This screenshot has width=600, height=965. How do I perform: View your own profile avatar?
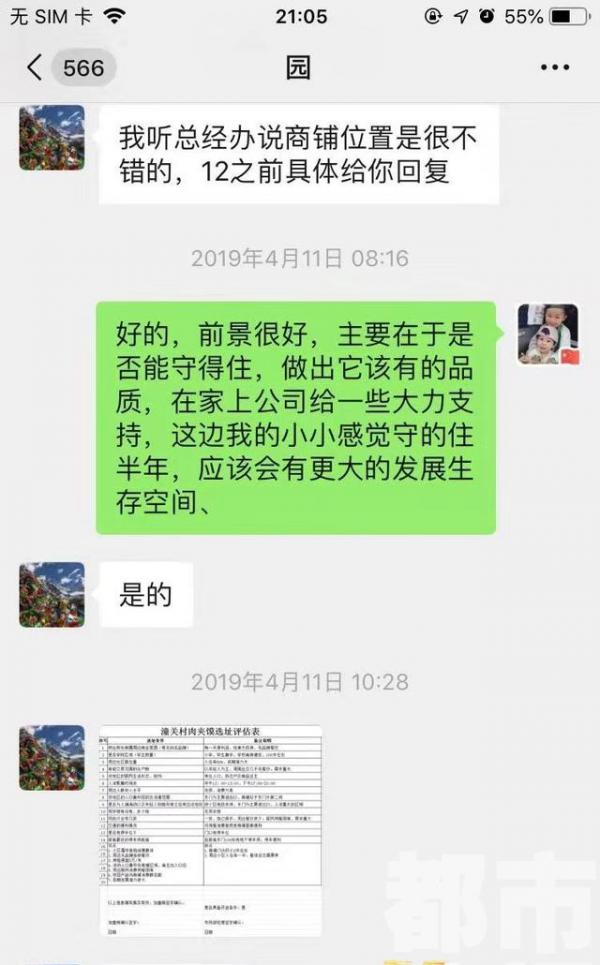pyautogui.click(x=548, y=334)
